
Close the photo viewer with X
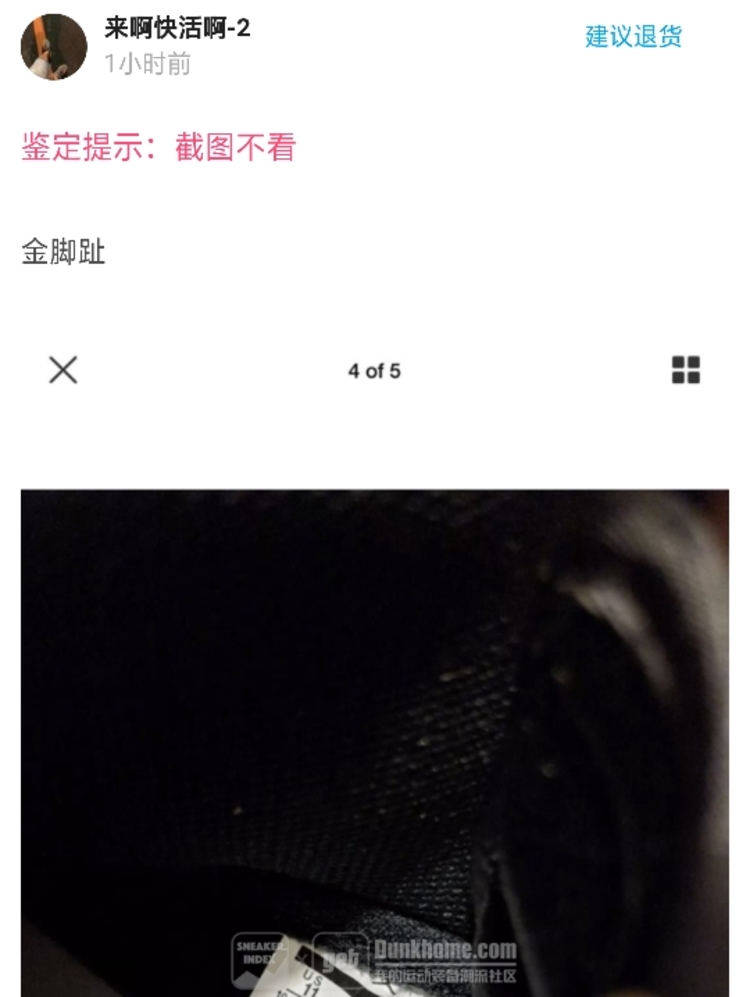pyautogui.click(x=63, y=371)
